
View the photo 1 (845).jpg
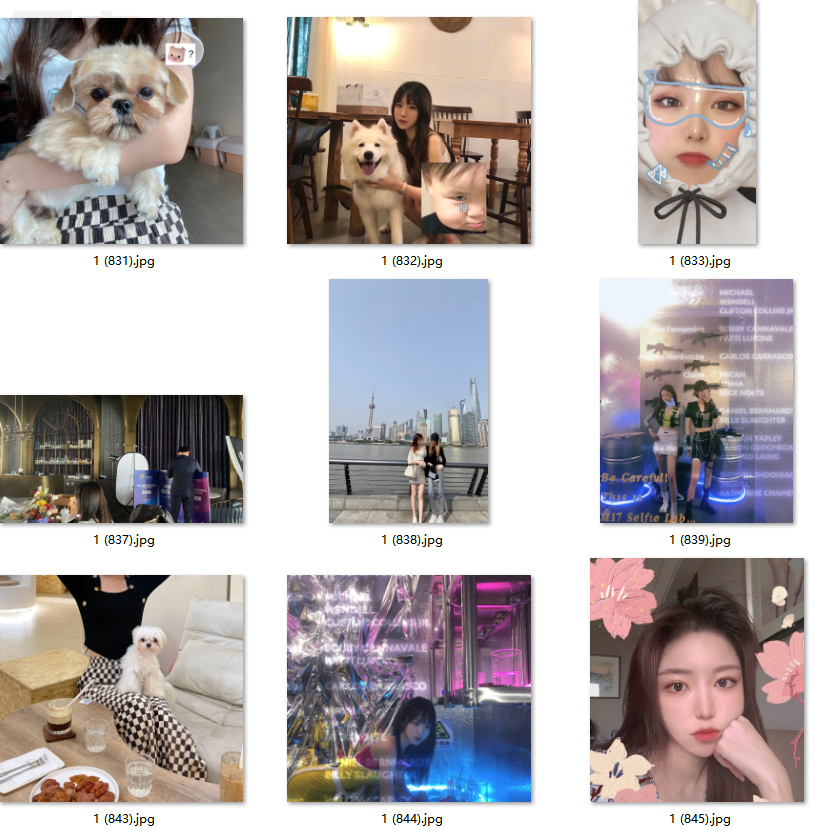[697, 680]
